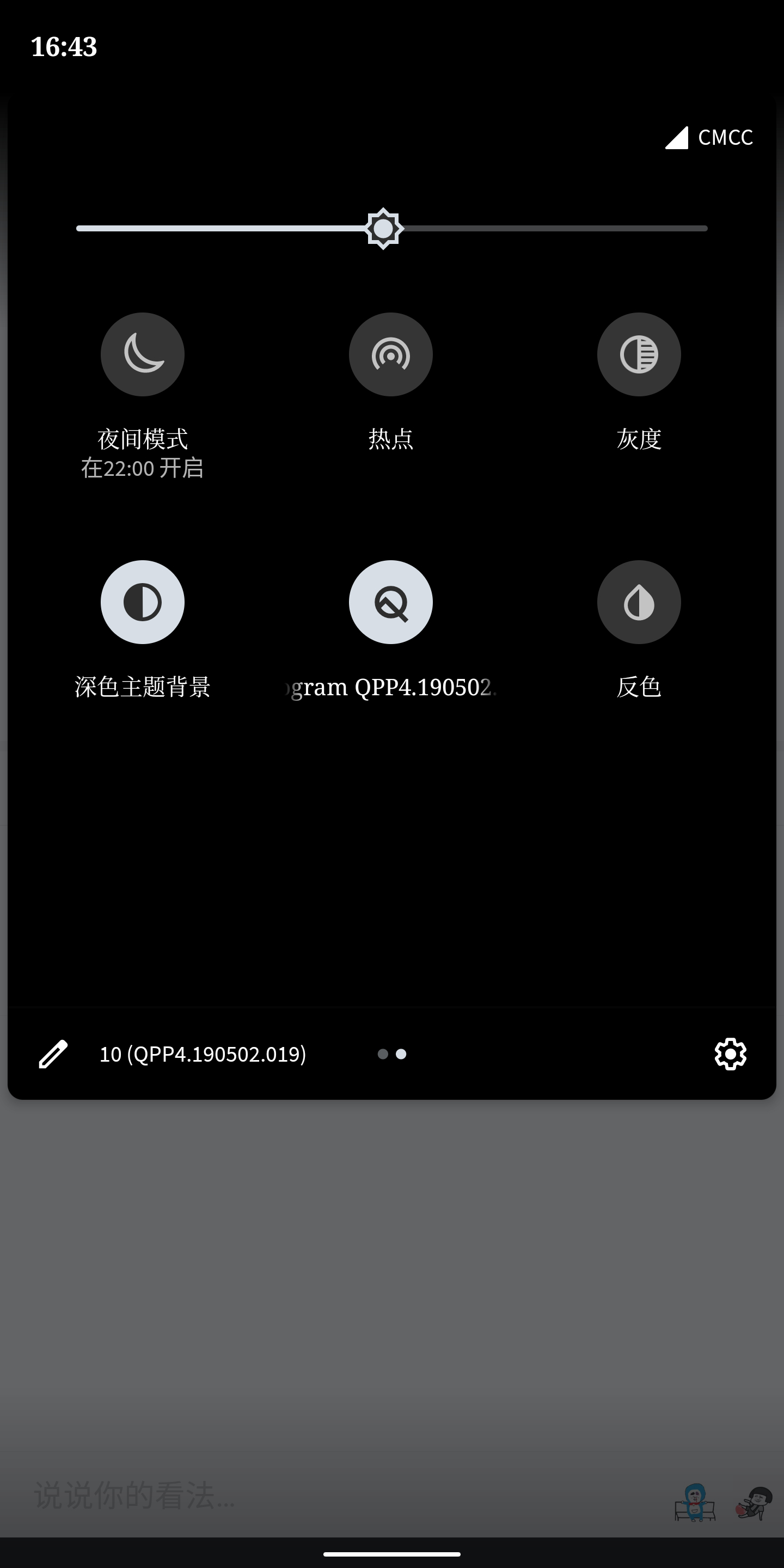Enable the 热点 hotspot tile
Viewport: 784px width, 1568px height.
(x=391, y=354)
